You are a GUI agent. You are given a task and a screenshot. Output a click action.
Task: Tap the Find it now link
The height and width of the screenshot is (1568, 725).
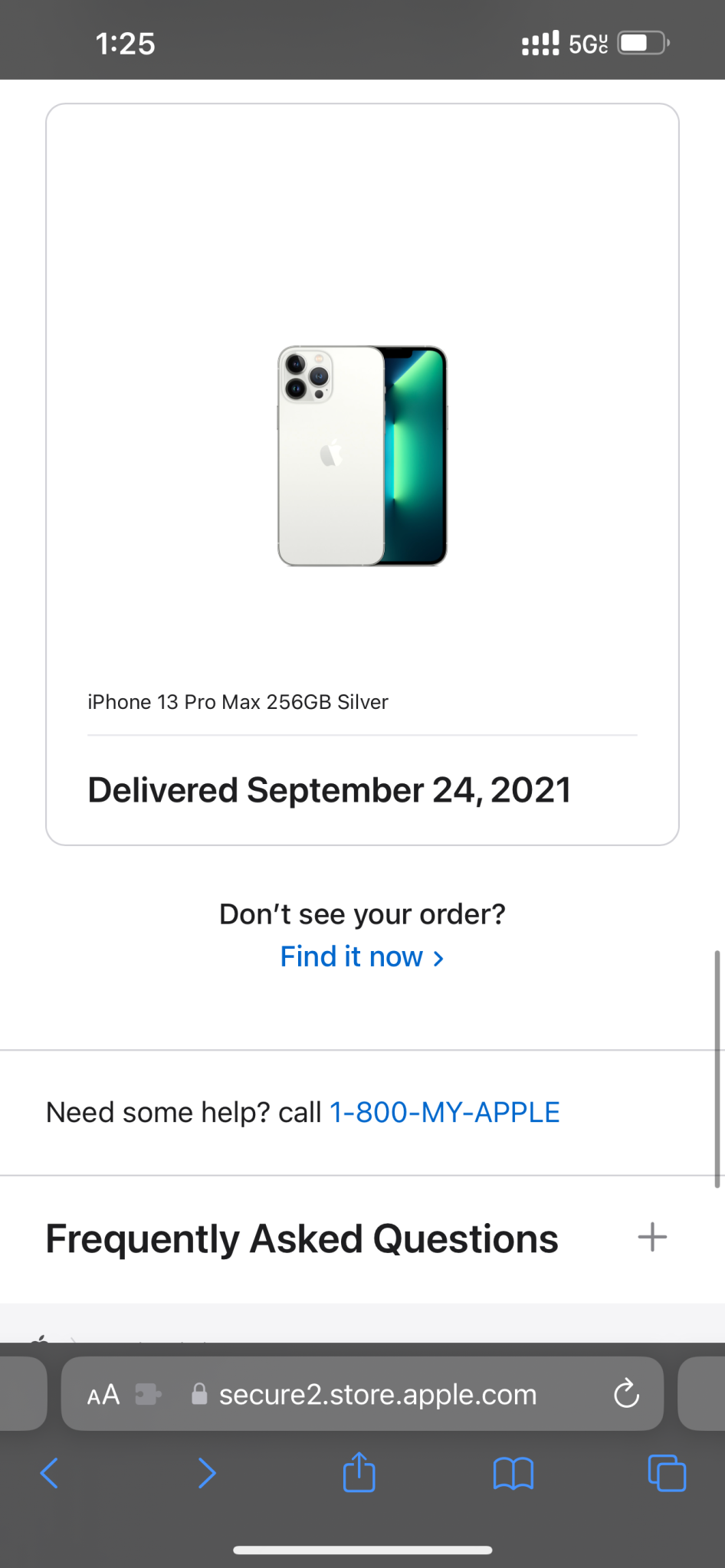pyautogui.click(x=362, y=957)
